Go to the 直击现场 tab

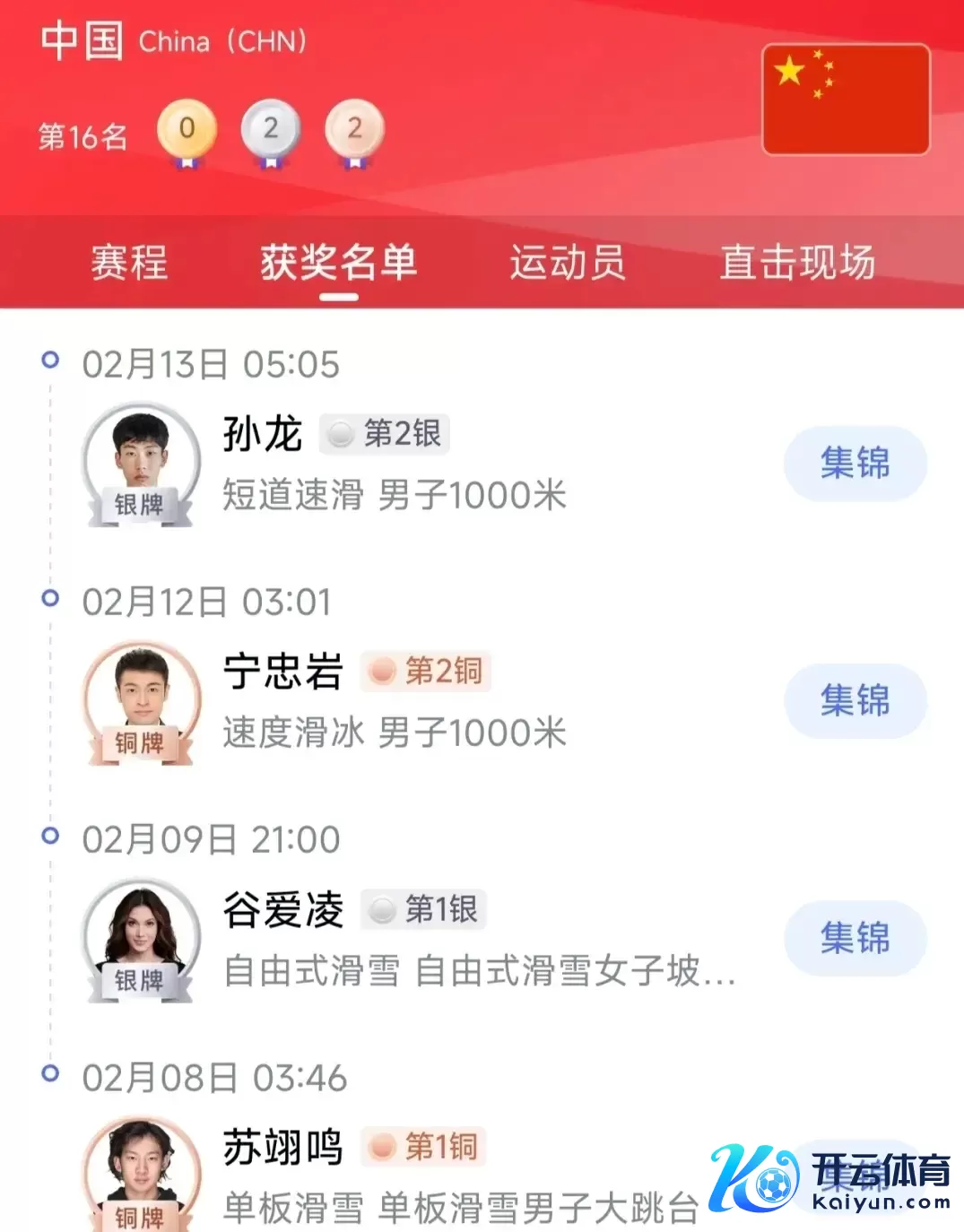797,263
